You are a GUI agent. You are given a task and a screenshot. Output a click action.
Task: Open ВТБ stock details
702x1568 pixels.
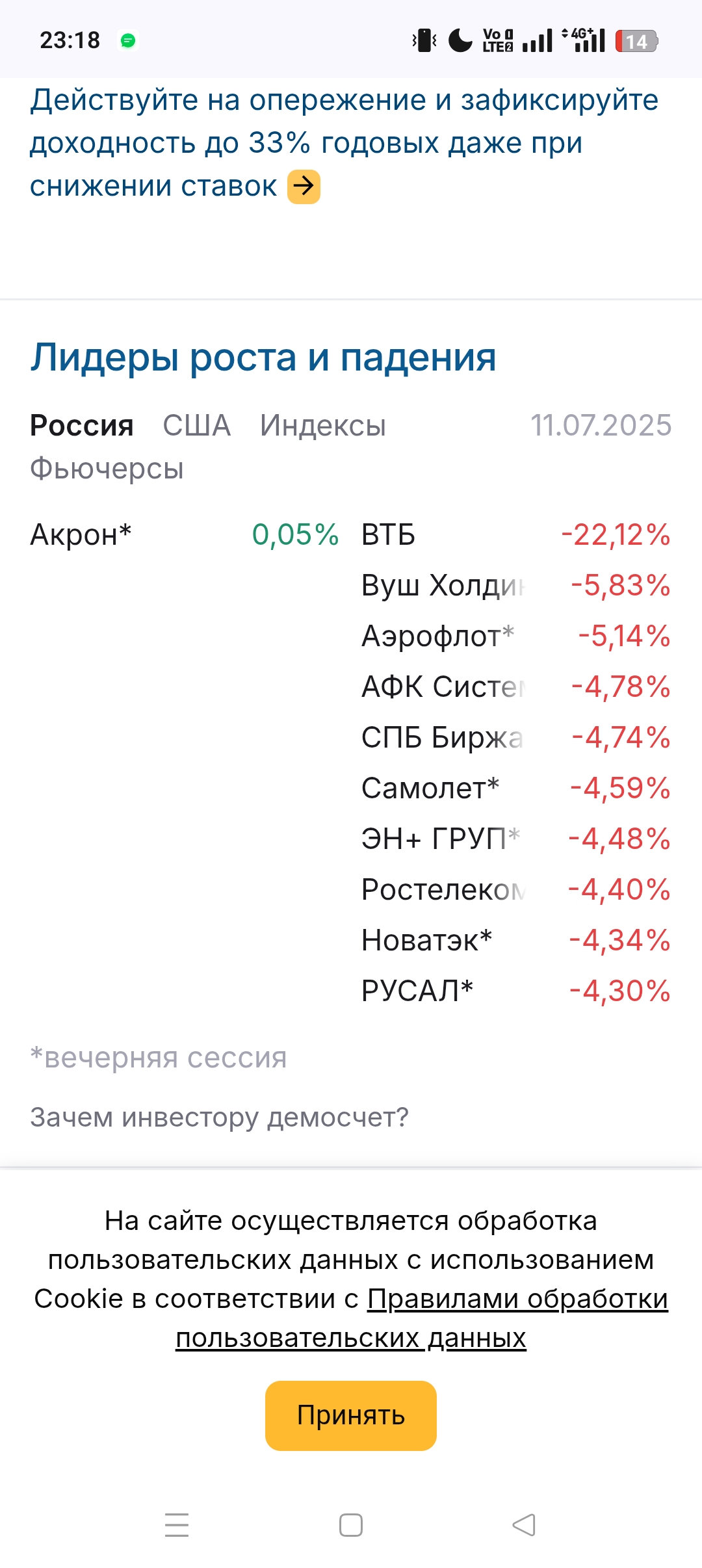click(388, 535)
